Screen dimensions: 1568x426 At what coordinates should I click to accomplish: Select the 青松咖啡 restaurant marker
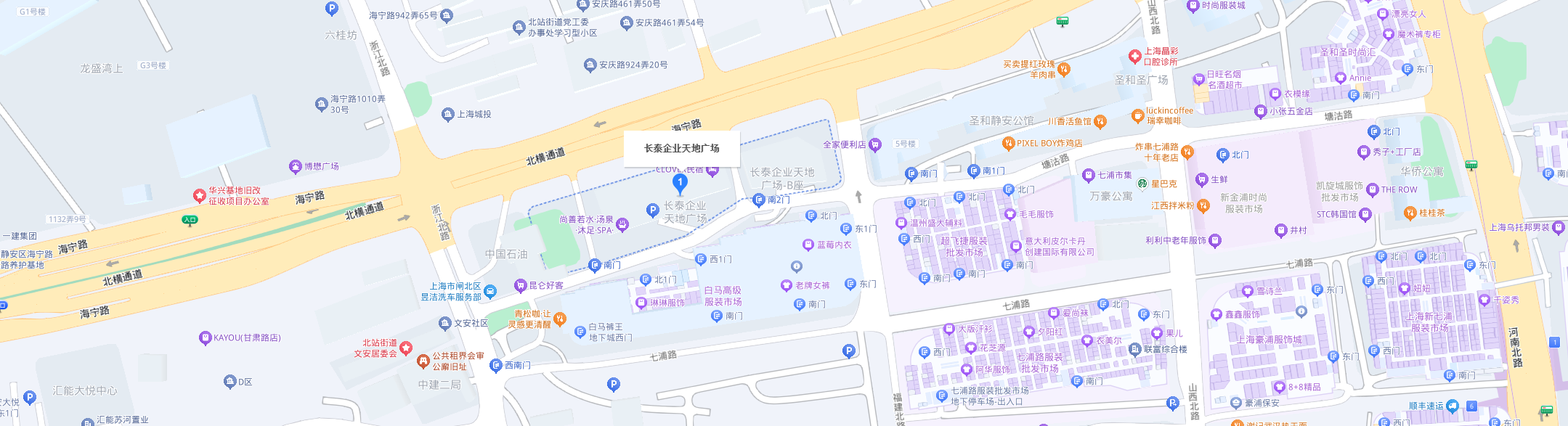pos(559,319)
